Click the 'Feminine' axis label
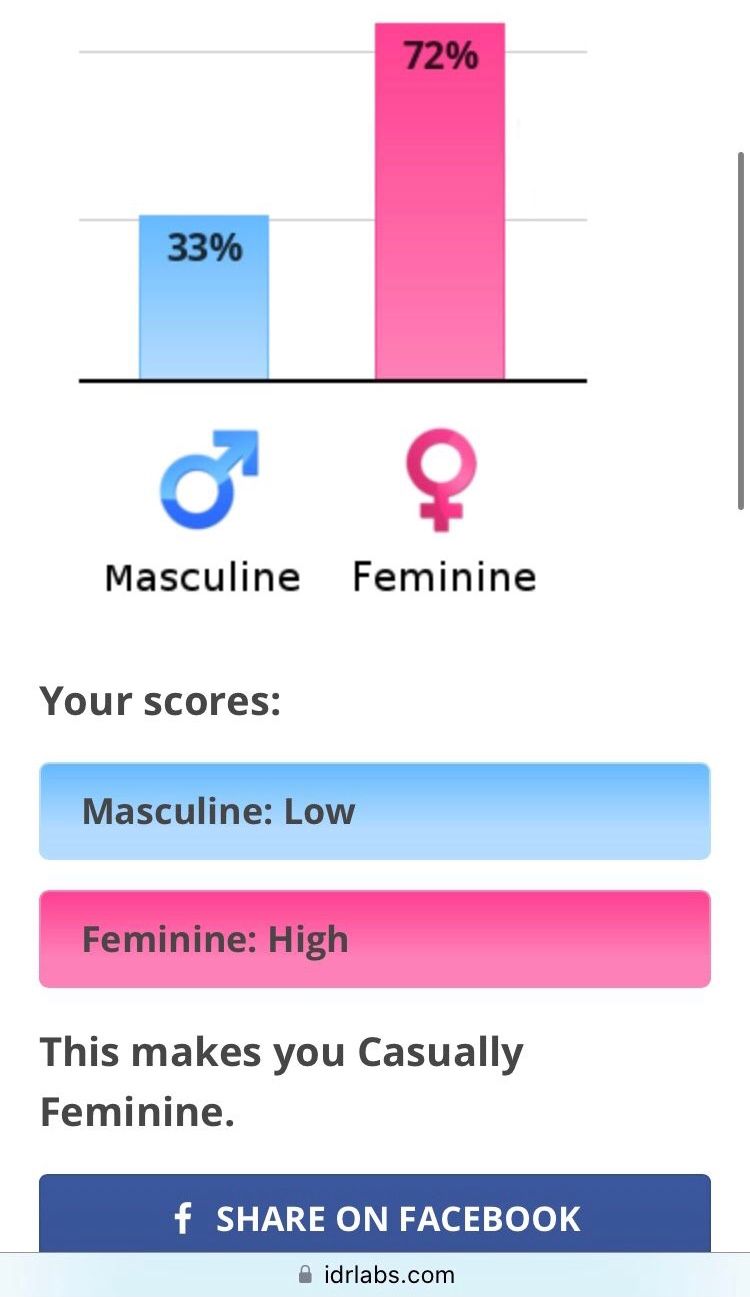 443,575
